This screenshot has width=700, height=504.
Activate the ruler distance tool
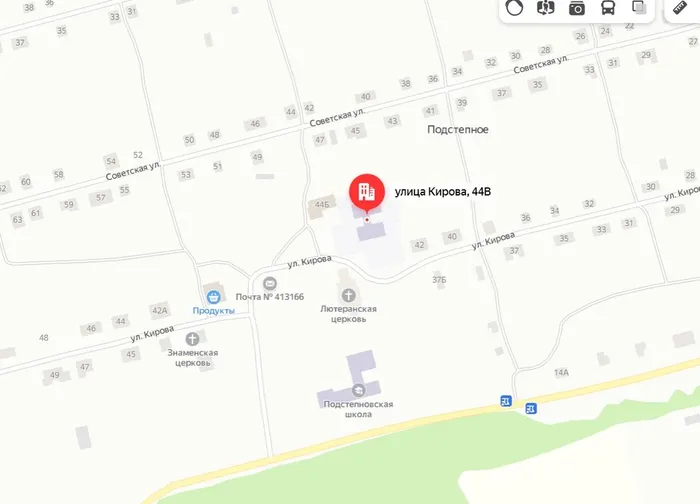(683, 8)
